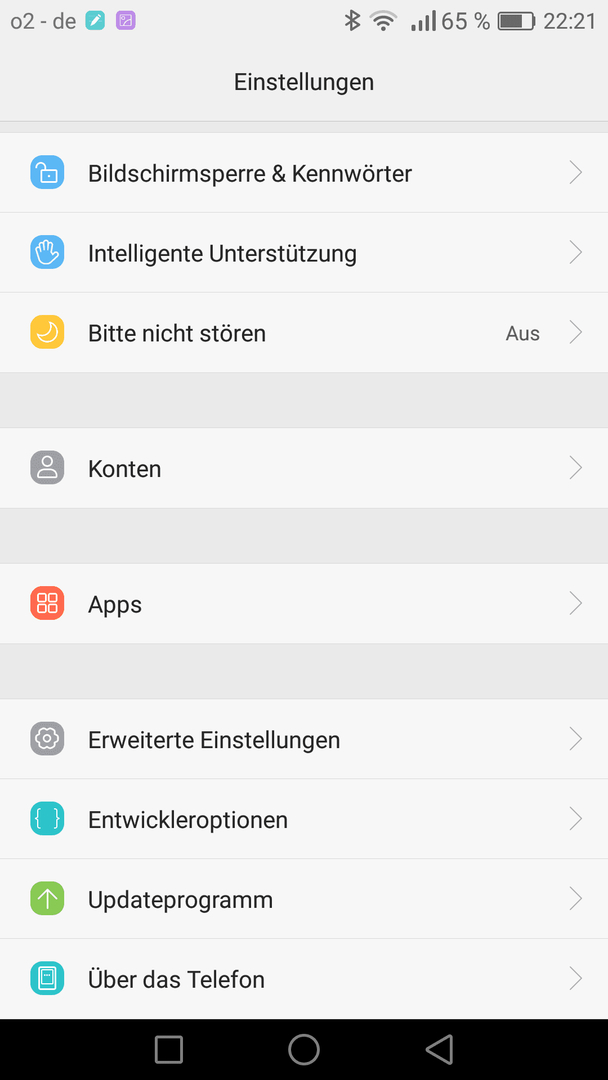Open Über das Telefon
This screenshot has width=608, height=1080.
304,979
